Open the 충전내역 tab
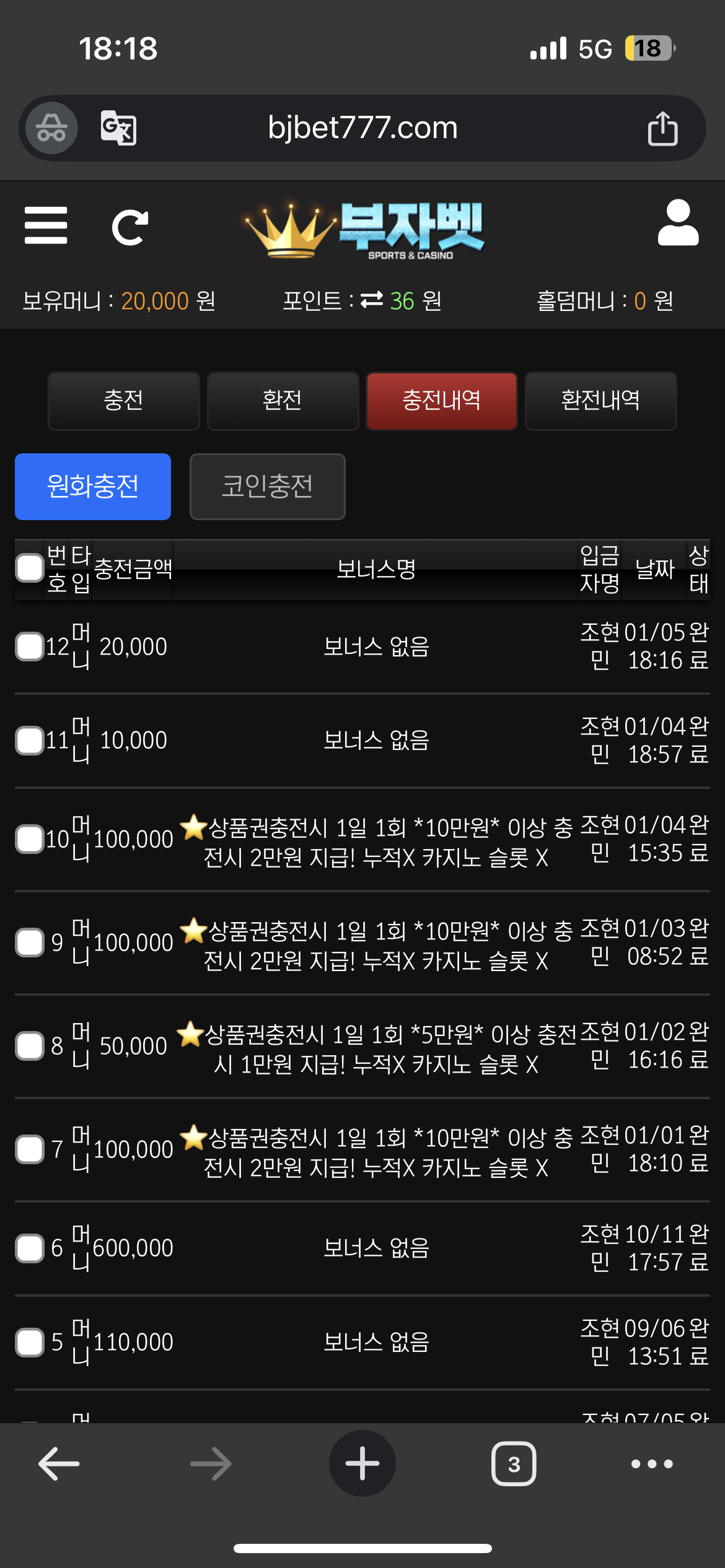 [441, 401]
